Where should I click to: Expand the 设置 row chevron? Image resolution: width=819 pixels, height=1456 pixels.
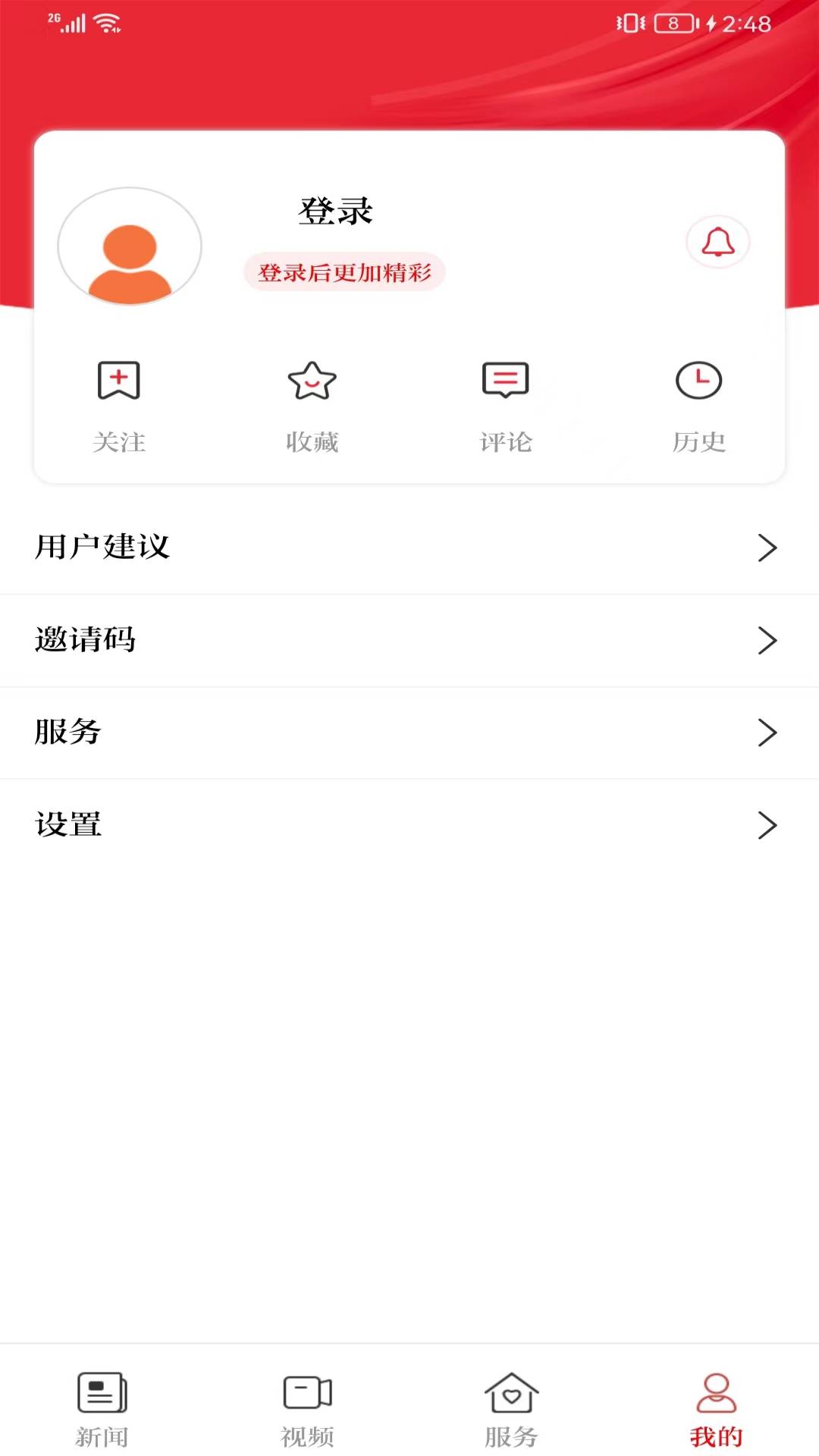[766, 827]
